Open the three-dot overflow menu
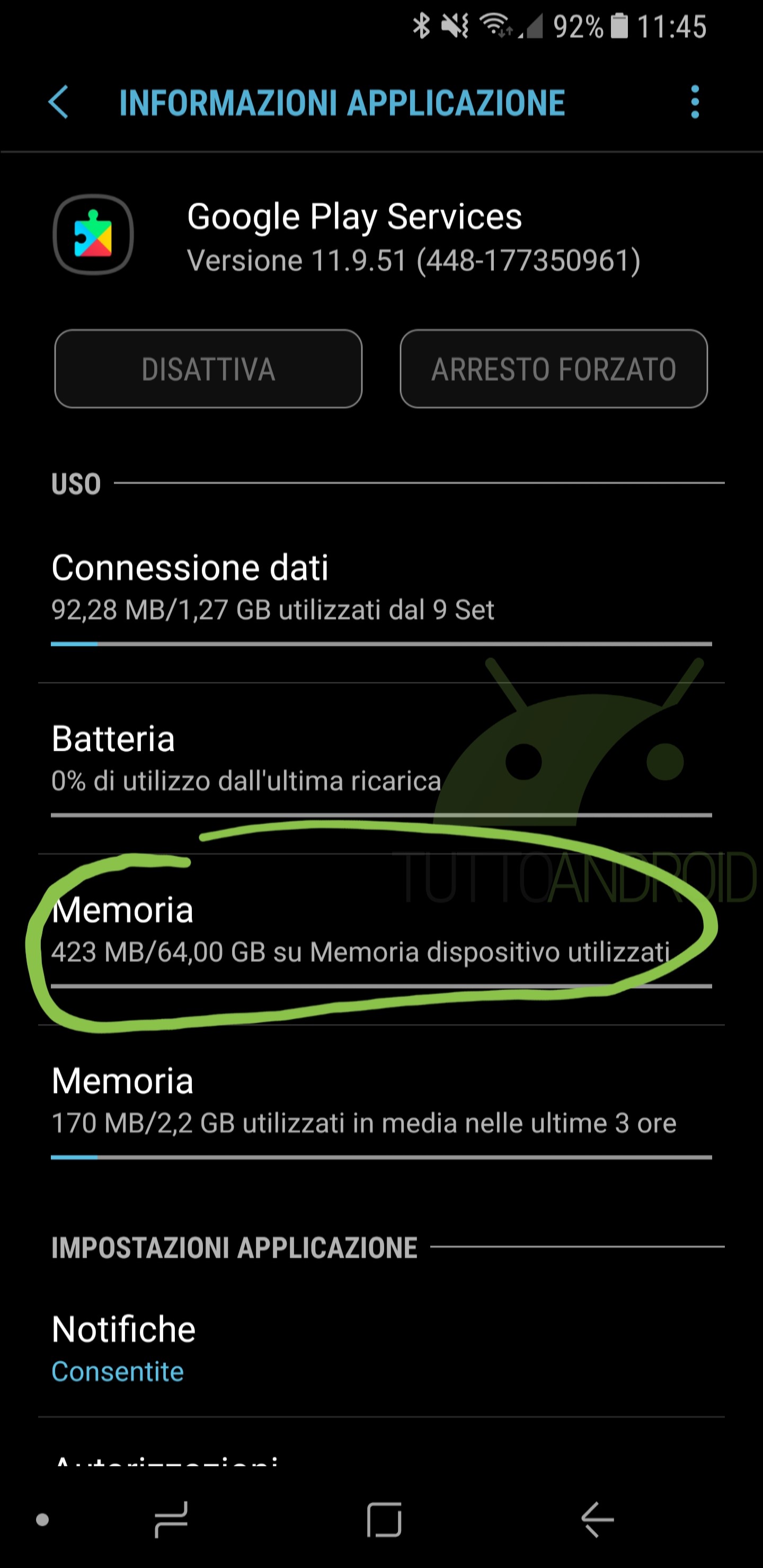The height and width of the screenshot is (1568, 763). [x=695, y=102]
